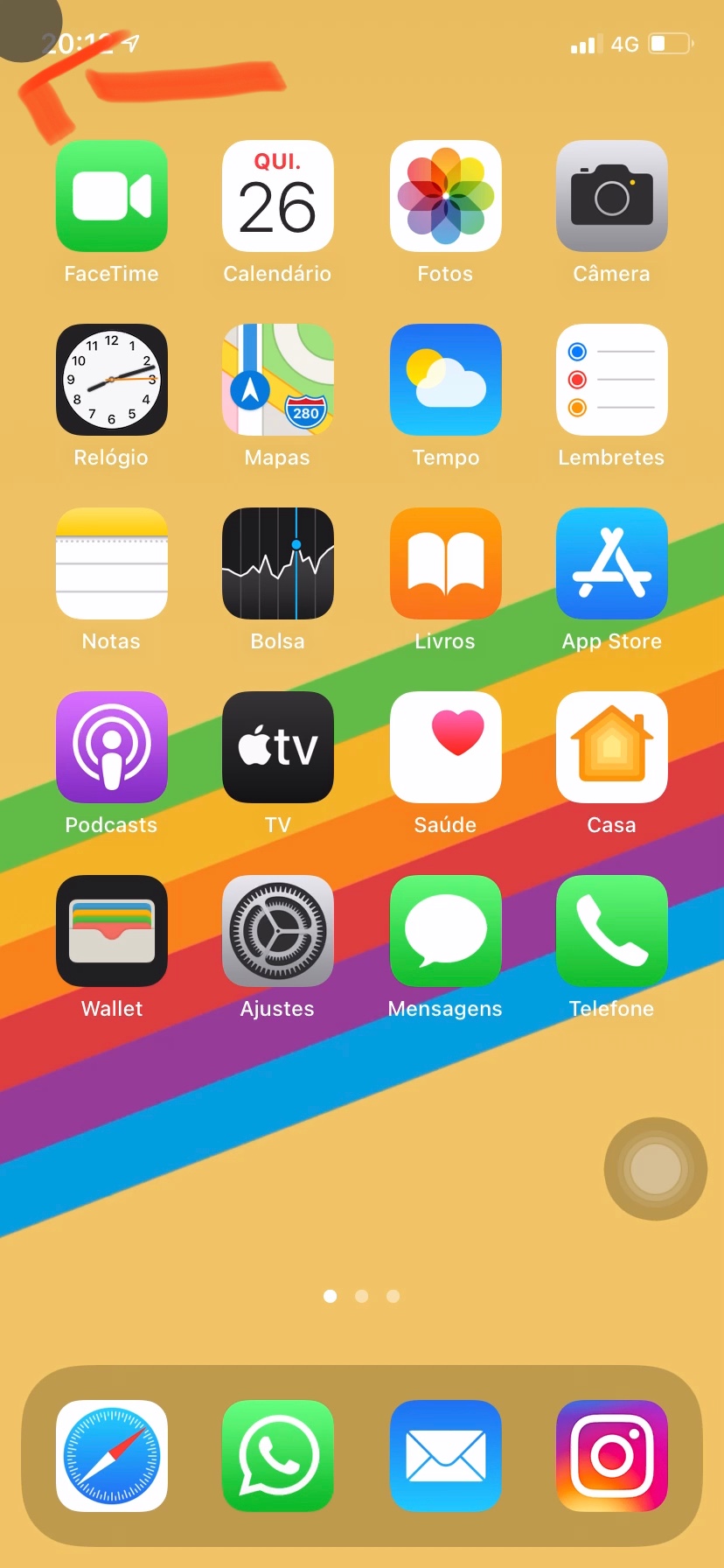Open the Relógio clock app
This screenshot has height=1568, width=724.
[x=112, y=380]
